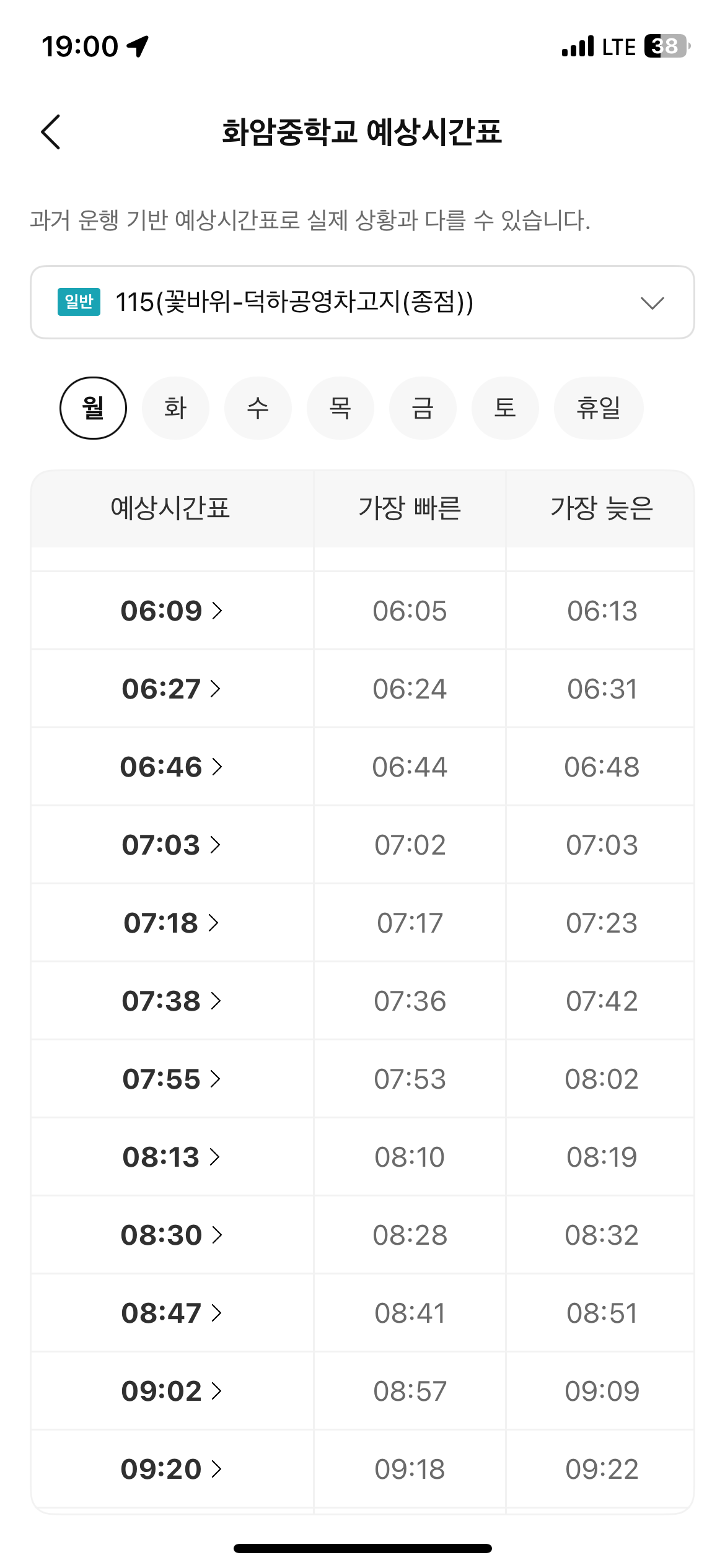This screenshot has width=725, height=1568.
Task: View the 07:55 bus details
Action: (x=171, y=1079)
